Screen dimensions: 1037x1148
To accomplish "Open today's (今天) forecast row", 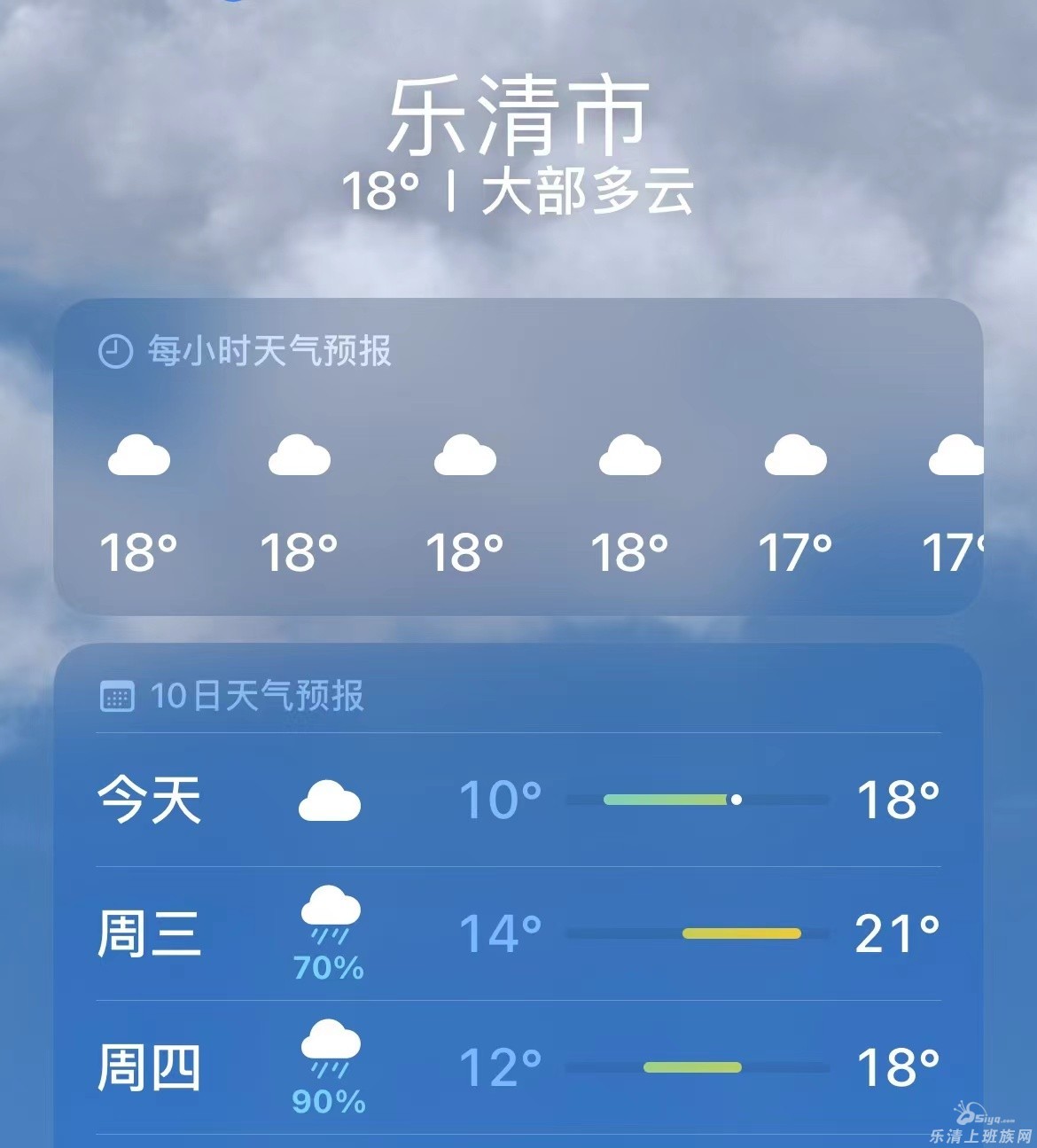I will tap(518, 800).
